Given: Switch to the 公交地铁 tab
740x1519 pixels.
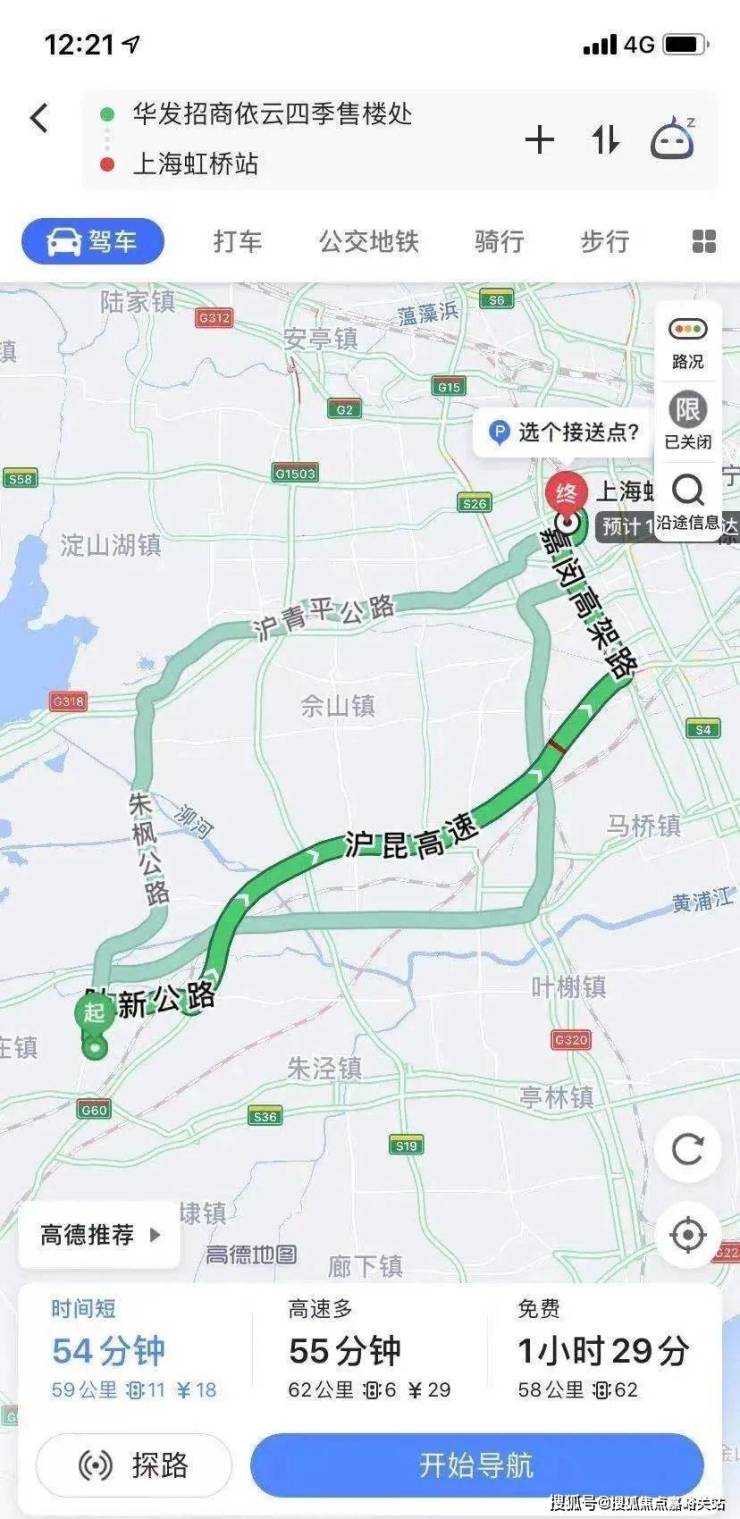Looking at the screenshot, I should (368, 241).
